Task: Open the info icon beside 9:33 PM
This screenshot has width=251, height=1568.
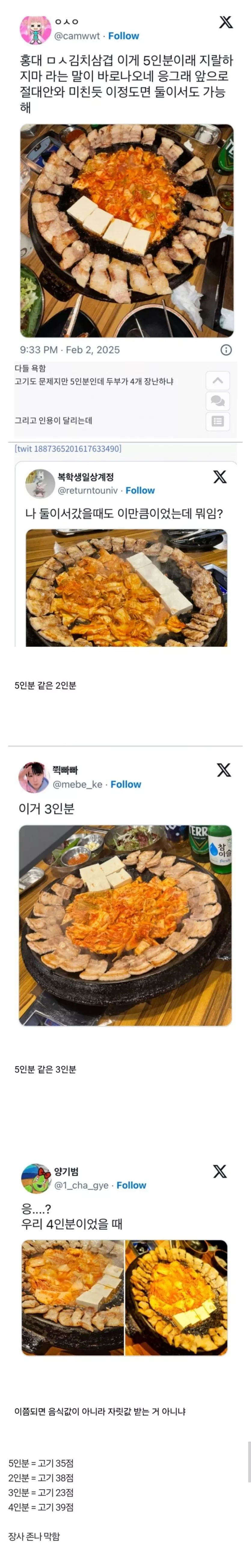Action: (226, 349)
